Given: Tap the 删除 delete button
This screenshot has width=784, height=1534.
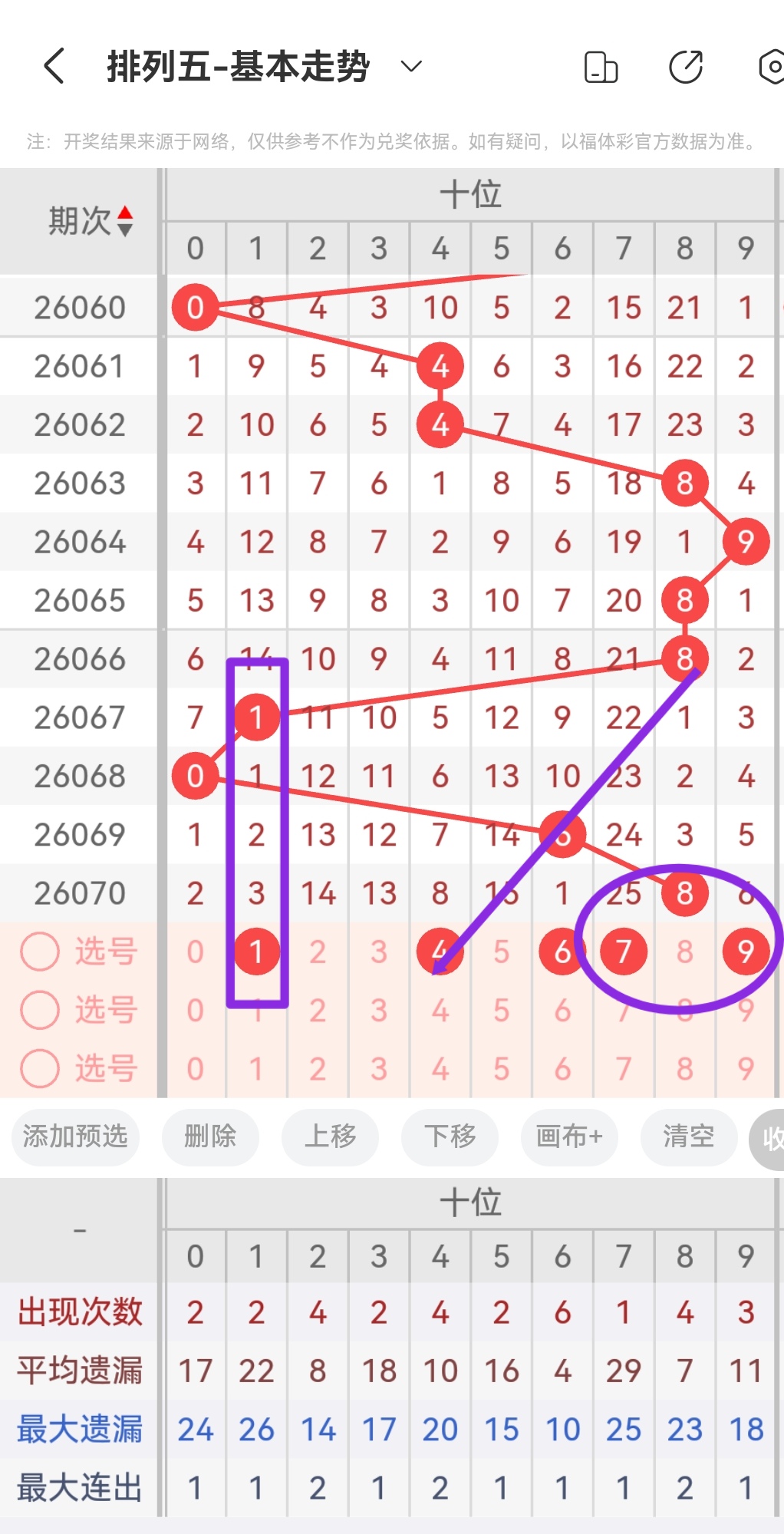Looking at the screenshot, I should 210,1138.
